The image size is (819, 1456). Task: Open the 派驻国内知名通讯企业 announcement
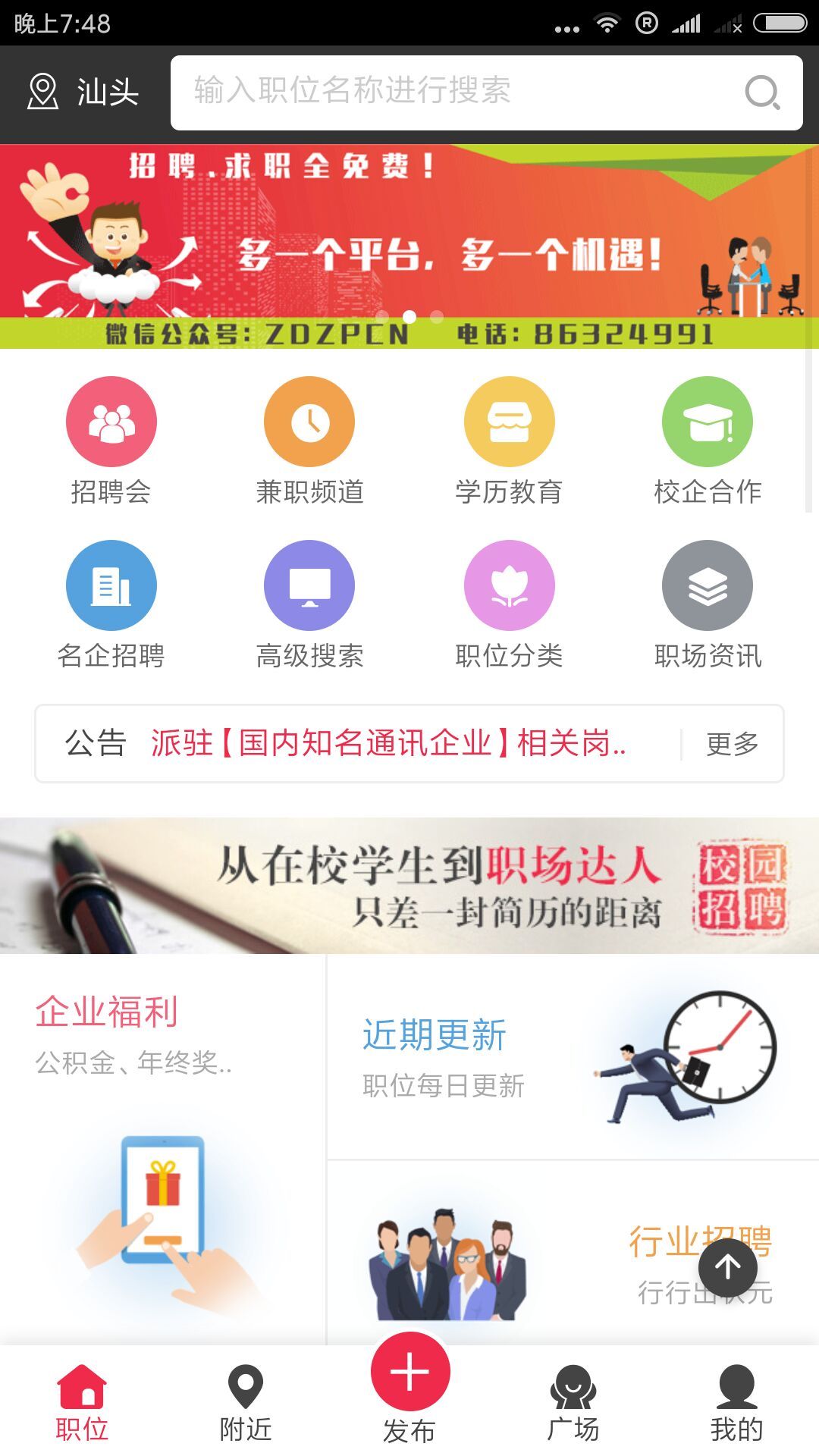click(387, 745)
